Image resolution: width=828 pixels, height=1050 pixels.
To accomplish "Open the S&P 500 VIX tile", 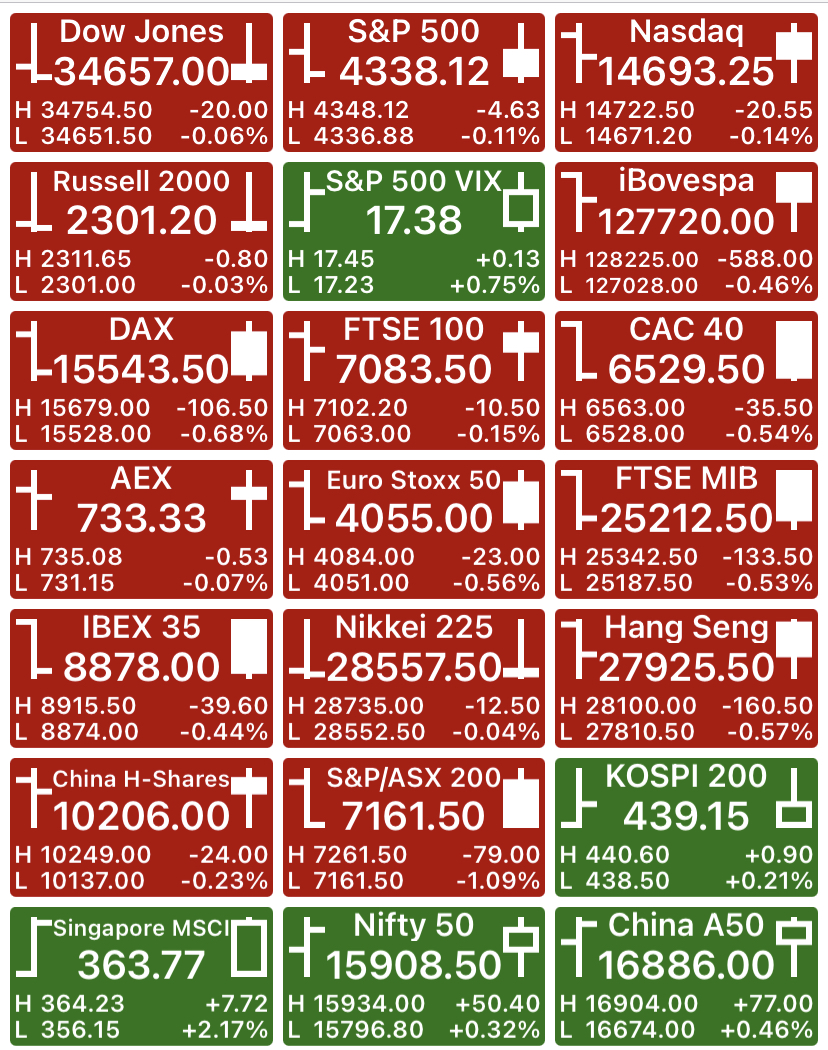I will coord(414,232).
